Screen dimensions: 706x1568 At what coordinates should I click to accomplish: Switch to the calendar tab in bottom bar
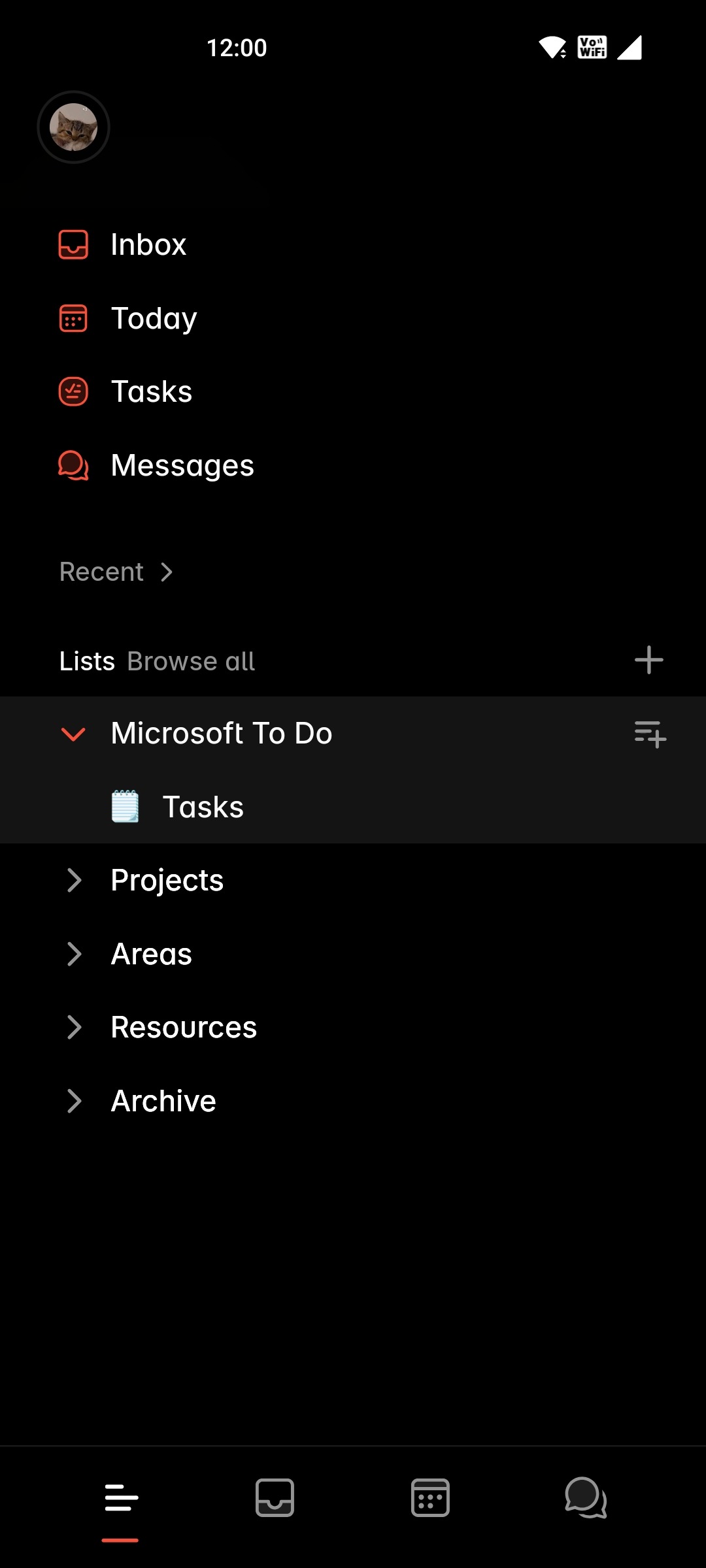click(430, 1498)
